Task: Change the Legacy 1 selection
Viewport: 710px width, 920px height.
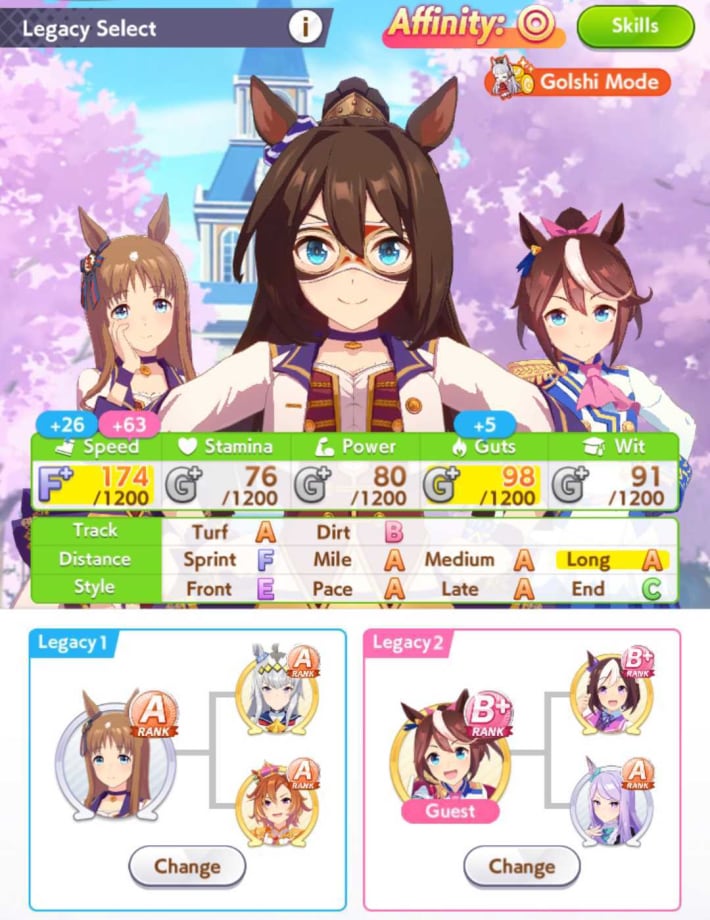Action: [x=187, y=865]
